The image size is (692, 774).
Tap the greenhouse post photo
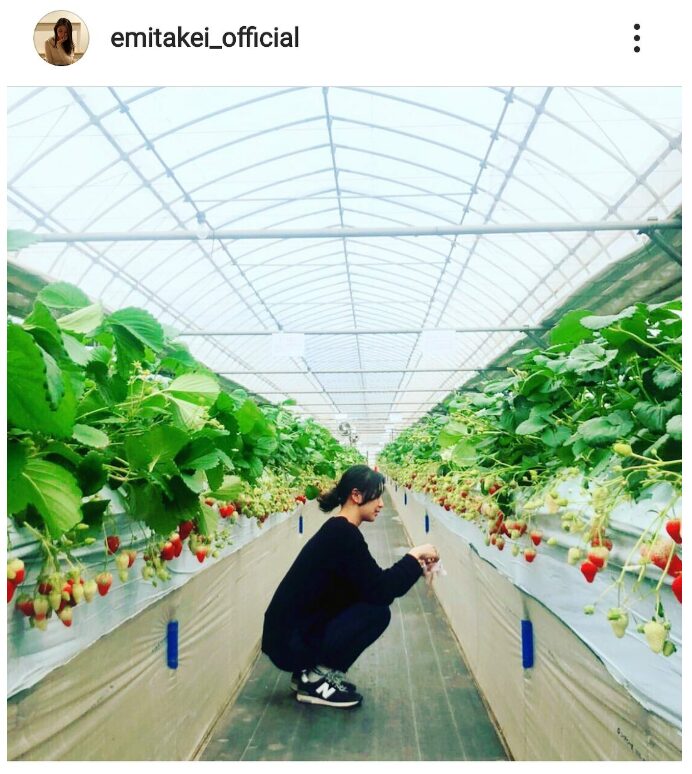(x=345, y=423)
